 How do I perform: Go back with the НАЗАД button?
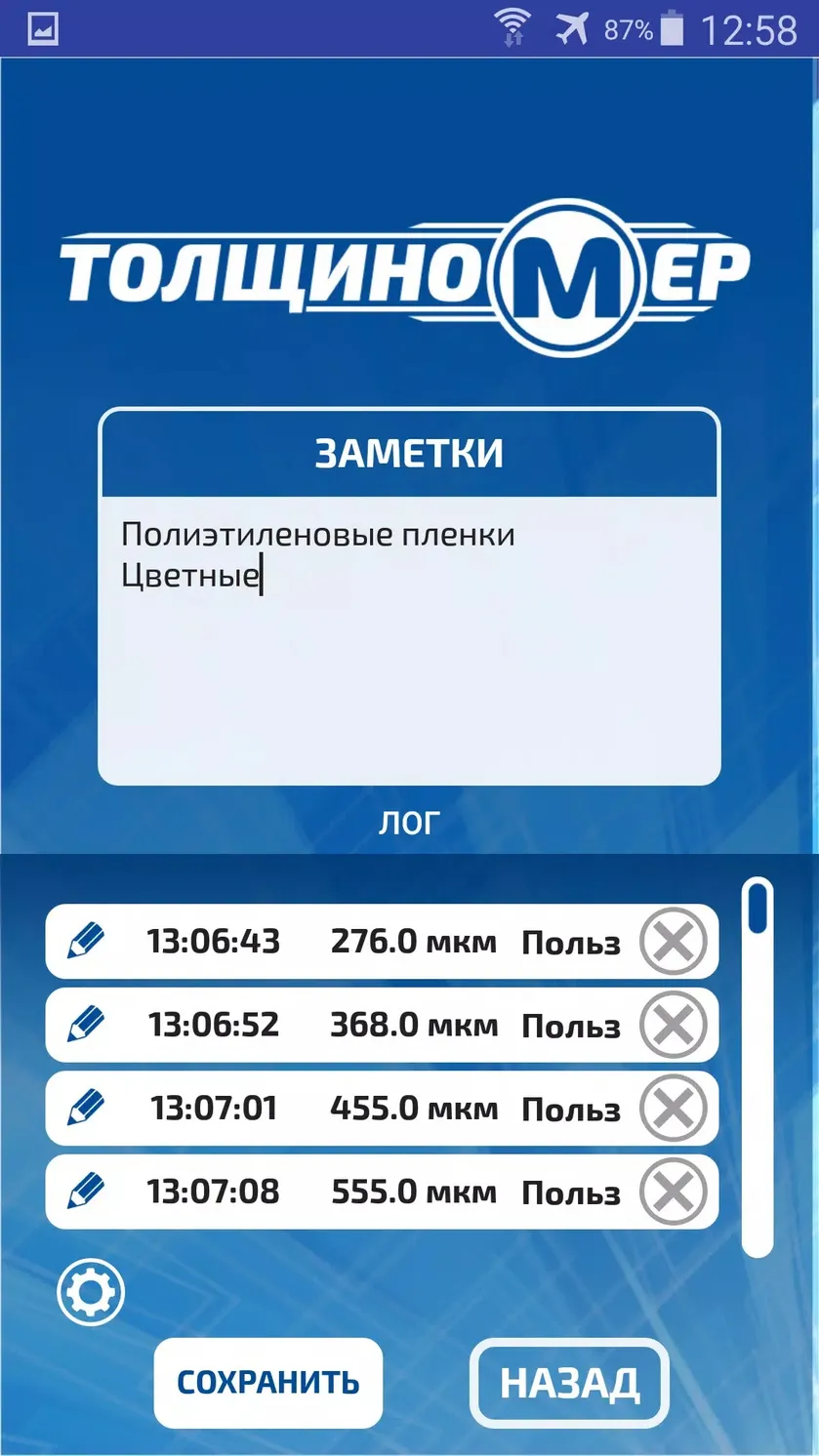(570, 1383)
